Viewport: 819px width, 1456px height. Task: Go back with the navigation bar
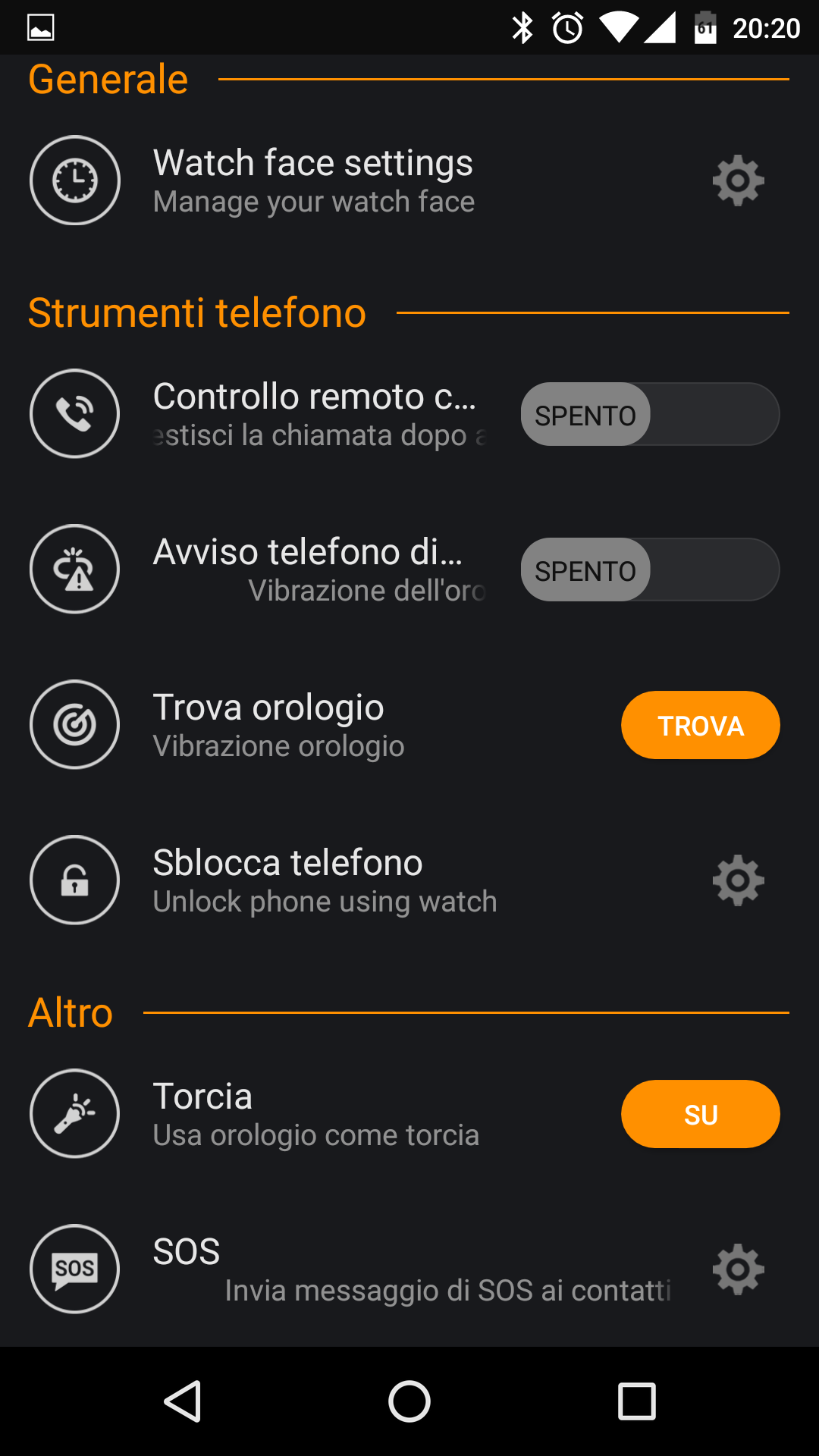pos(183,1401)
